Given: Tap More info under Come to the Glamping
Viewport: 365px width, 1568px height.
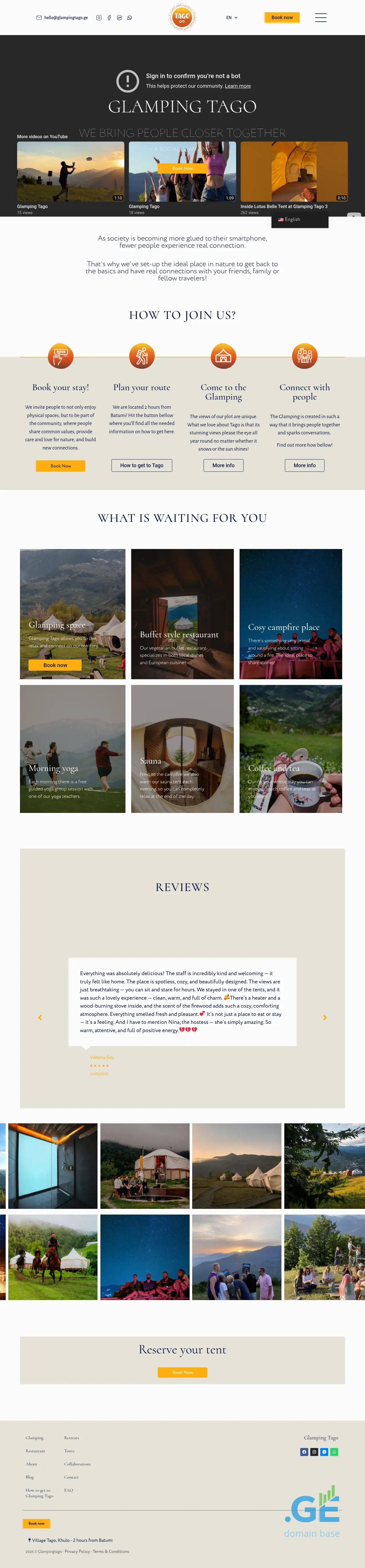Looking at the screenshot, I should [223, 466].
